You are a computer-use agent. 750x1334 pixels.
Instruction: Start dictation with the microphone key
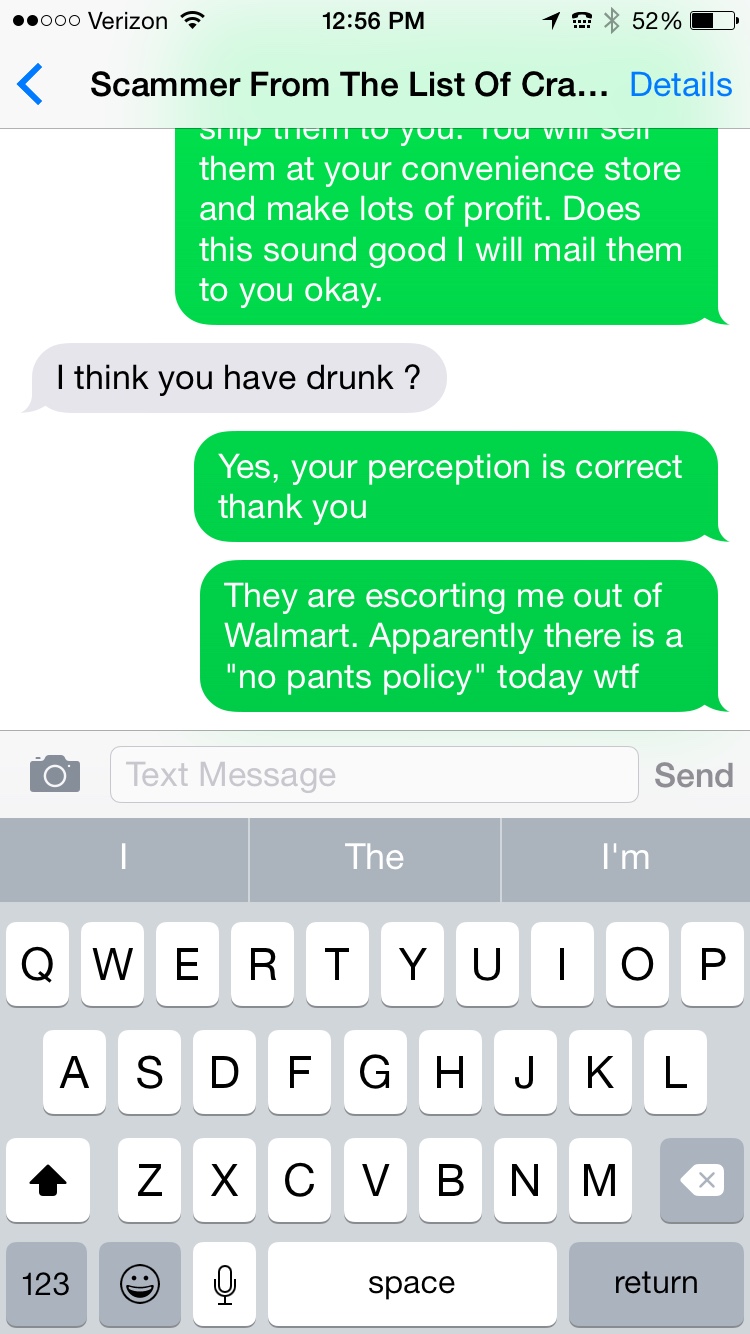point(225,1284)
